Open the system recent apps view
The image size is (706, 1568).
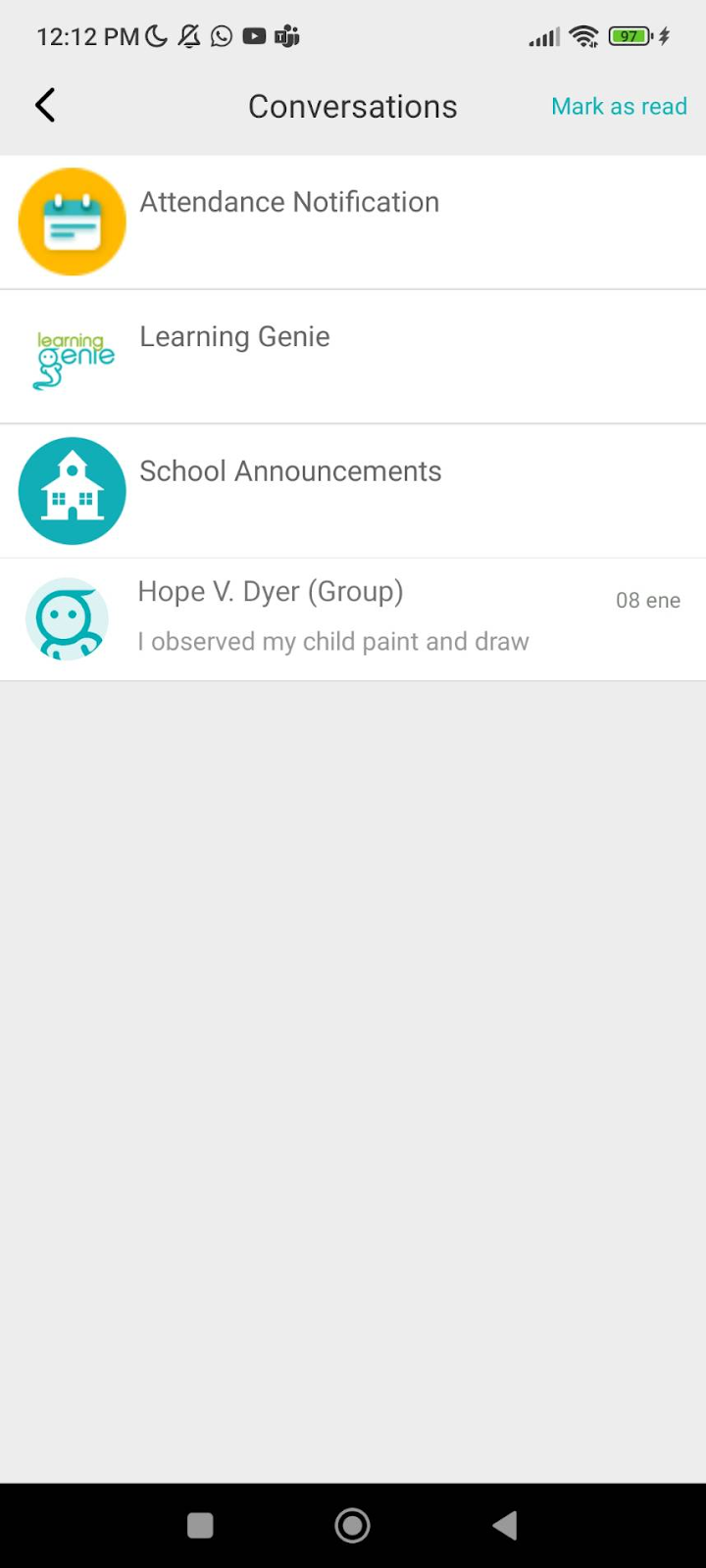click(200, 1525)
